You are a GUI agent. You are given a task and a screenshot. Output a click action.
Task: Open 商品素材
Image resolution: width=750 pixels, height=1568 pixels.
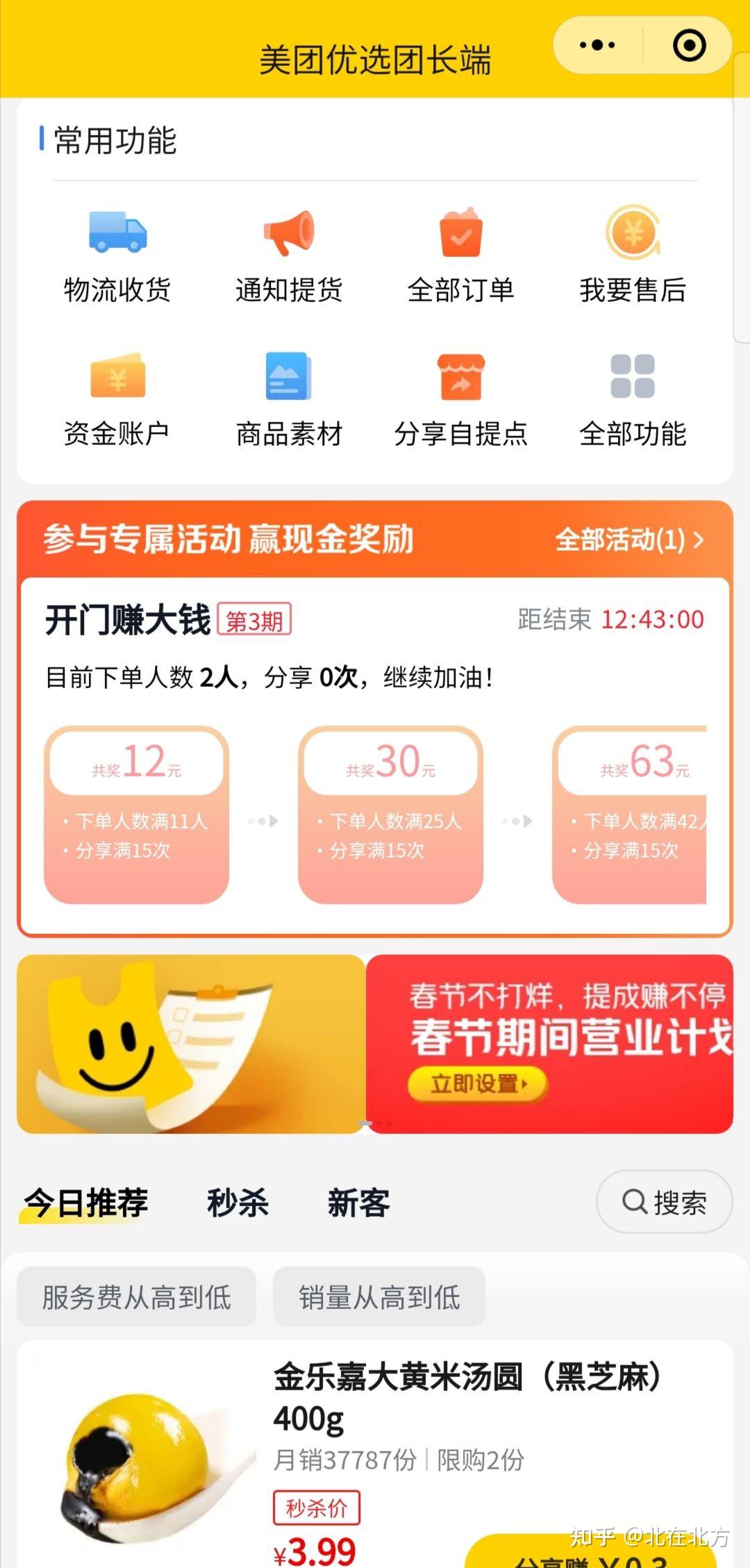tap(289, 401)
